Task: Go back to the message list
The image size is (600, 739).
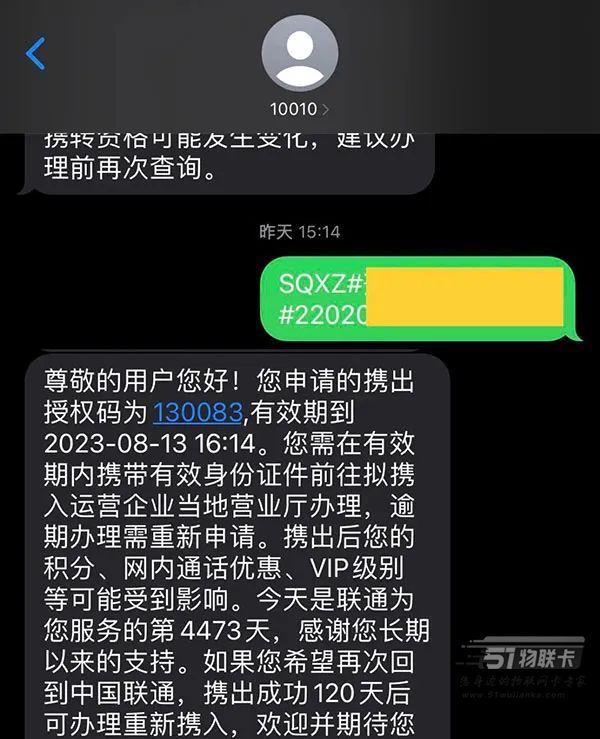Action: tap(36, 53)
